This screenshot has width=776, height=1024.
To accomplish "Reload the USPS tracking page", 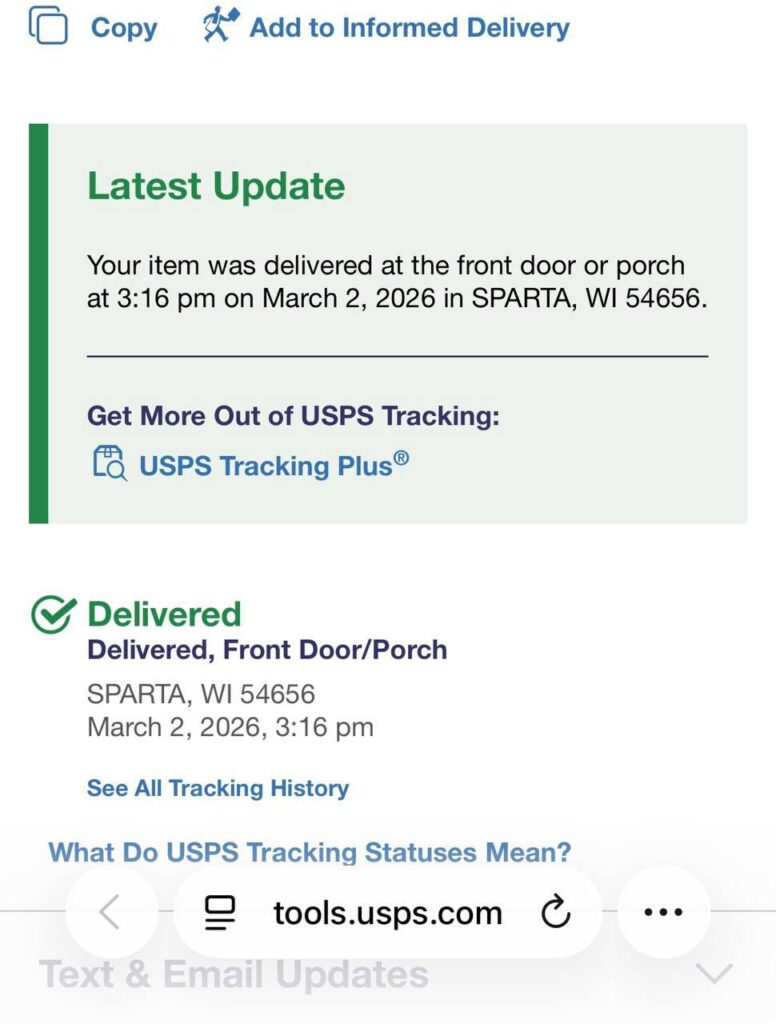I will pos(555,912).
